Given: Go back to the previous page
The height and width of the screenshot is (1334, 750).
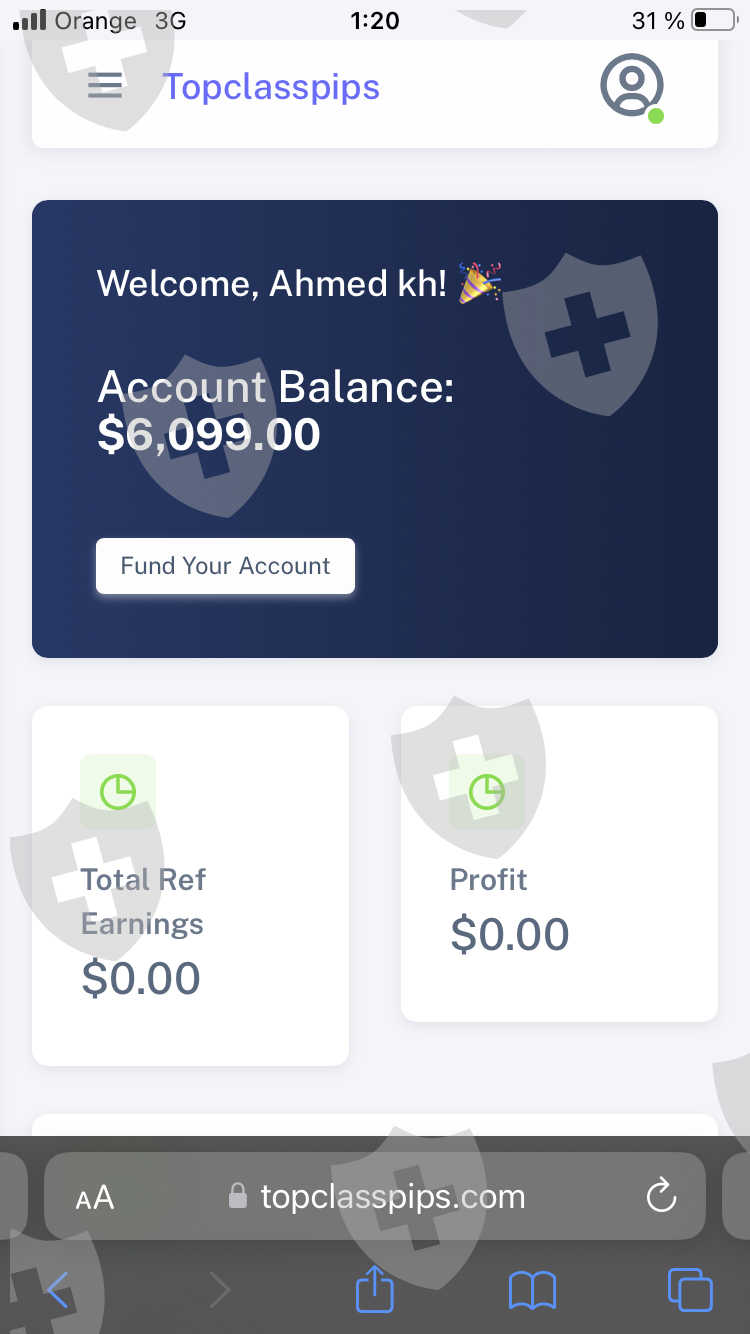Looking at the screenshot, I should 58,1291.
